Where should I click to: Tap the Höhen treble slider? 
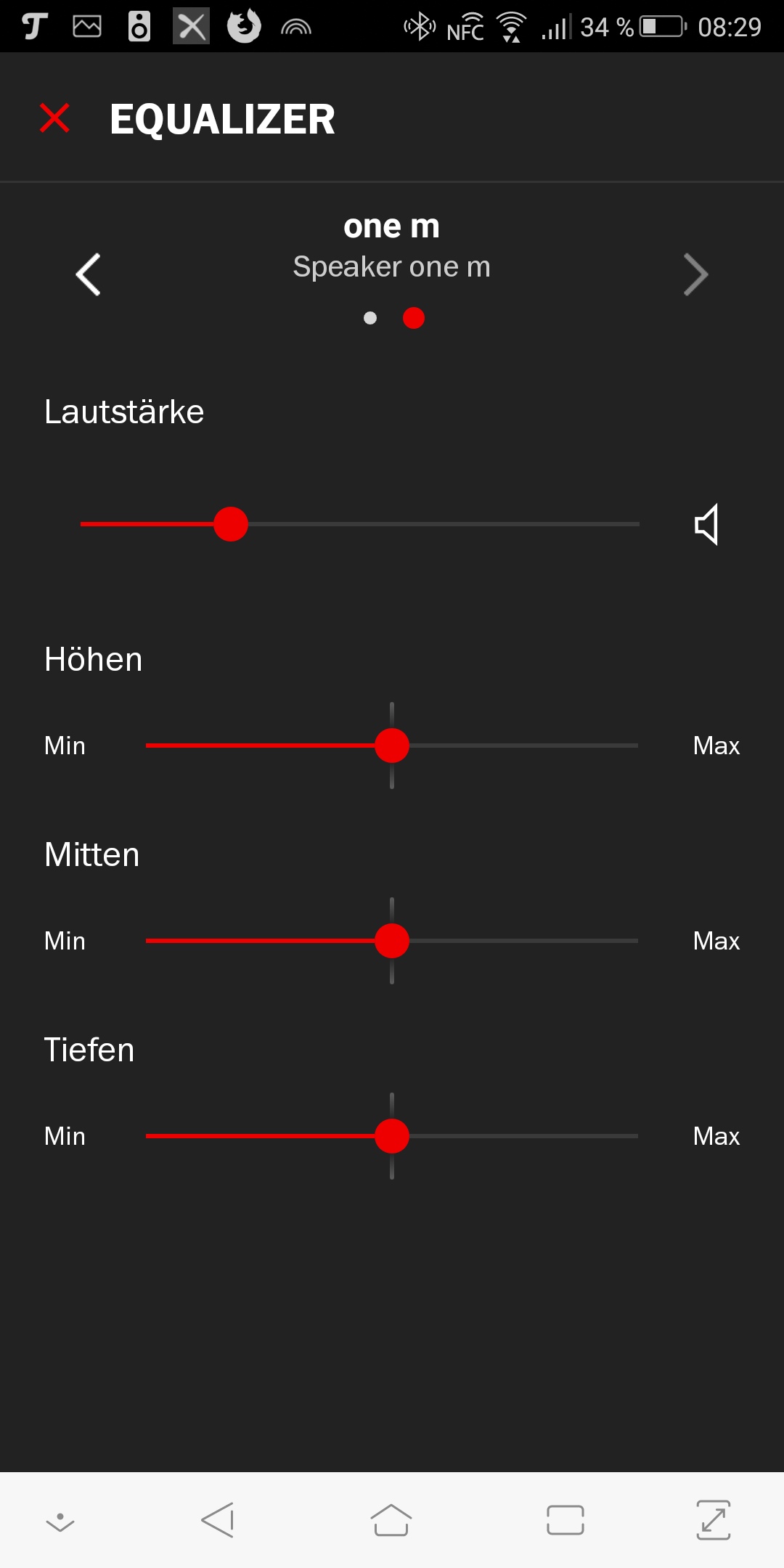[x=392, y=746]
